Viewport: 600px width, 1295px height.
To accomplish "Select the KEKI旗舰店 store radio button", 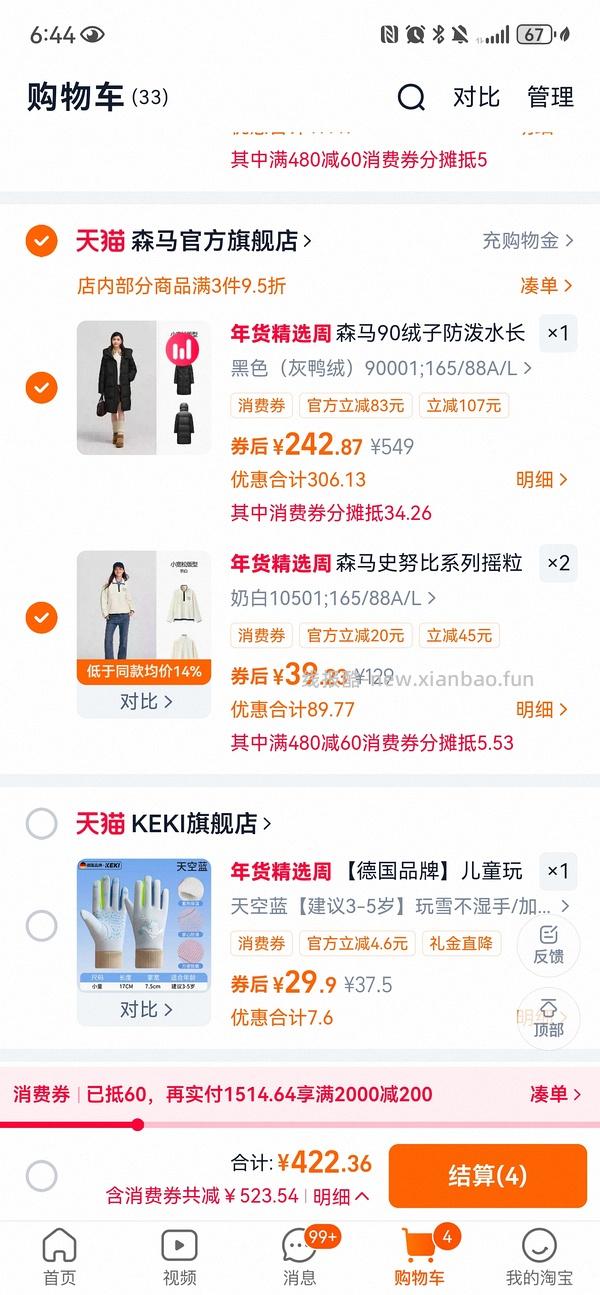I will (x=41, y=824).
